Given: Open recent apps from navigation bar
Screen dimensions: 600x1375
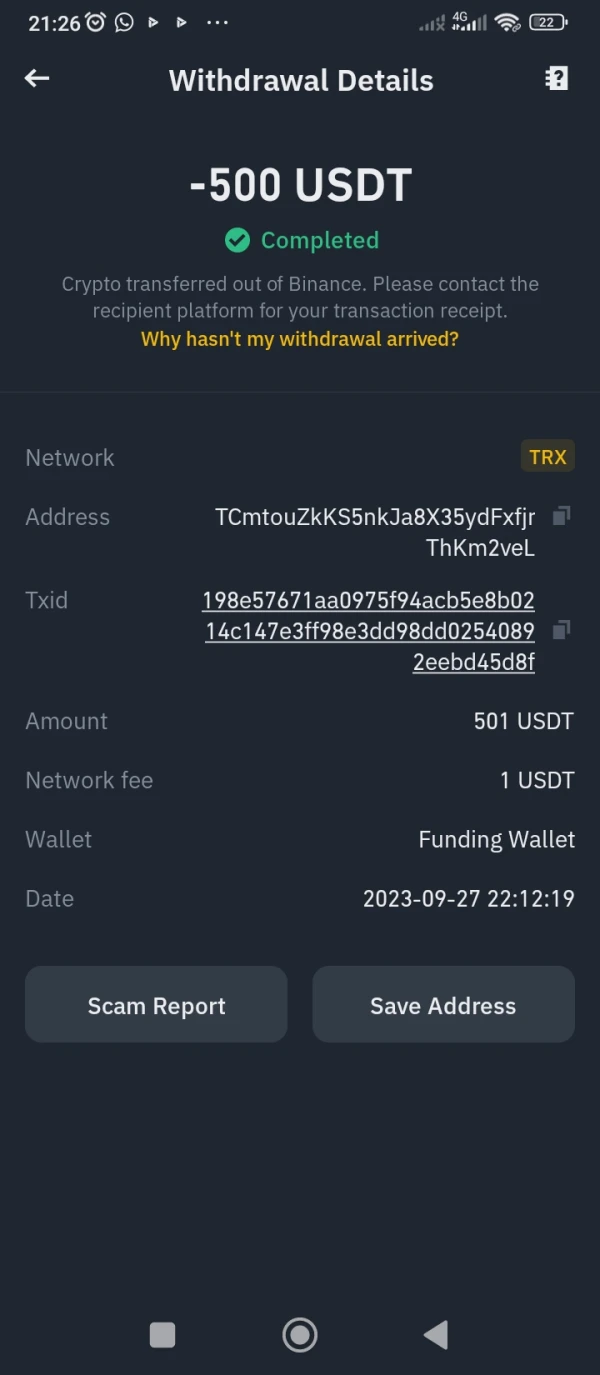Looking at the screenshot, I should [x=162, y=1334].
